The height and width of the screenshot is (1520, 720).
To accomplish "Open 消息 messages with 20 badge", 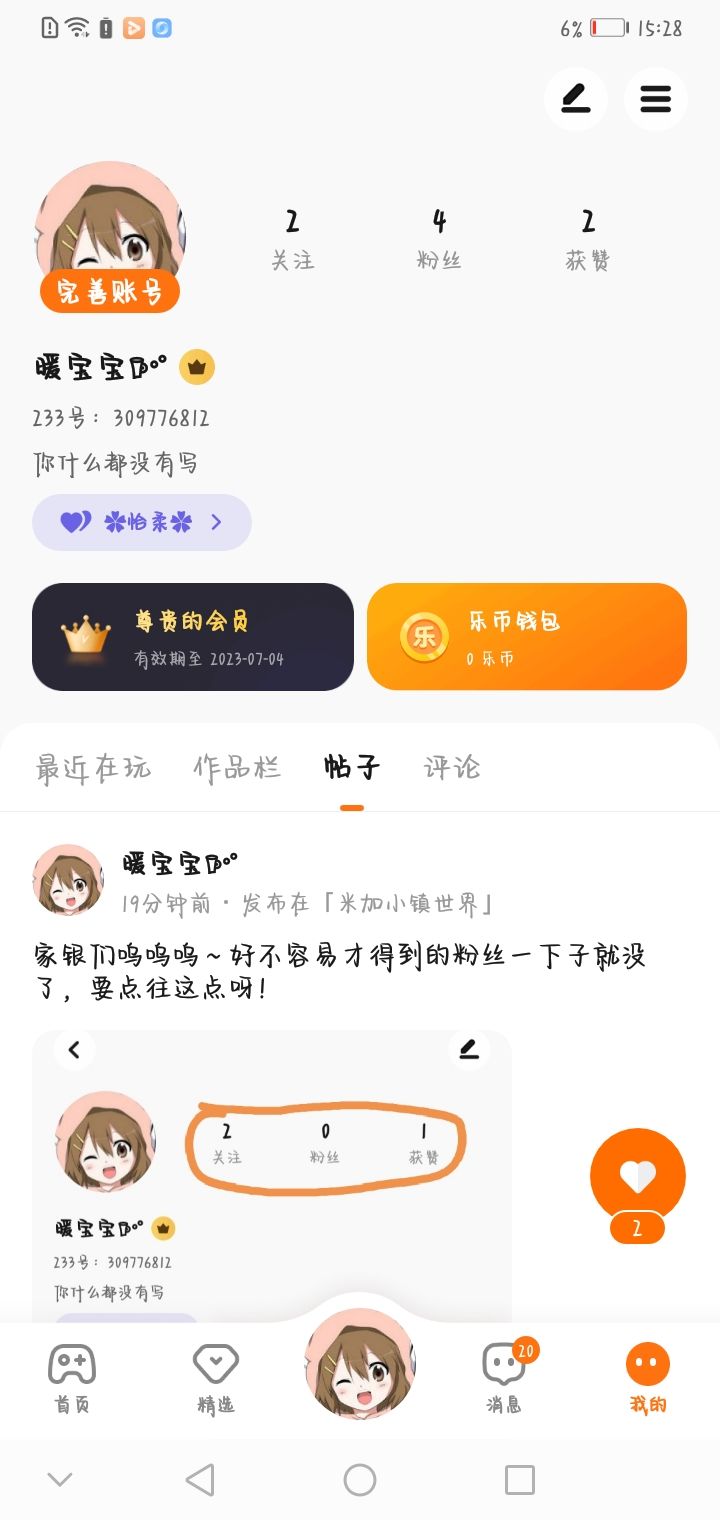I will click(x=504, y=1378).
